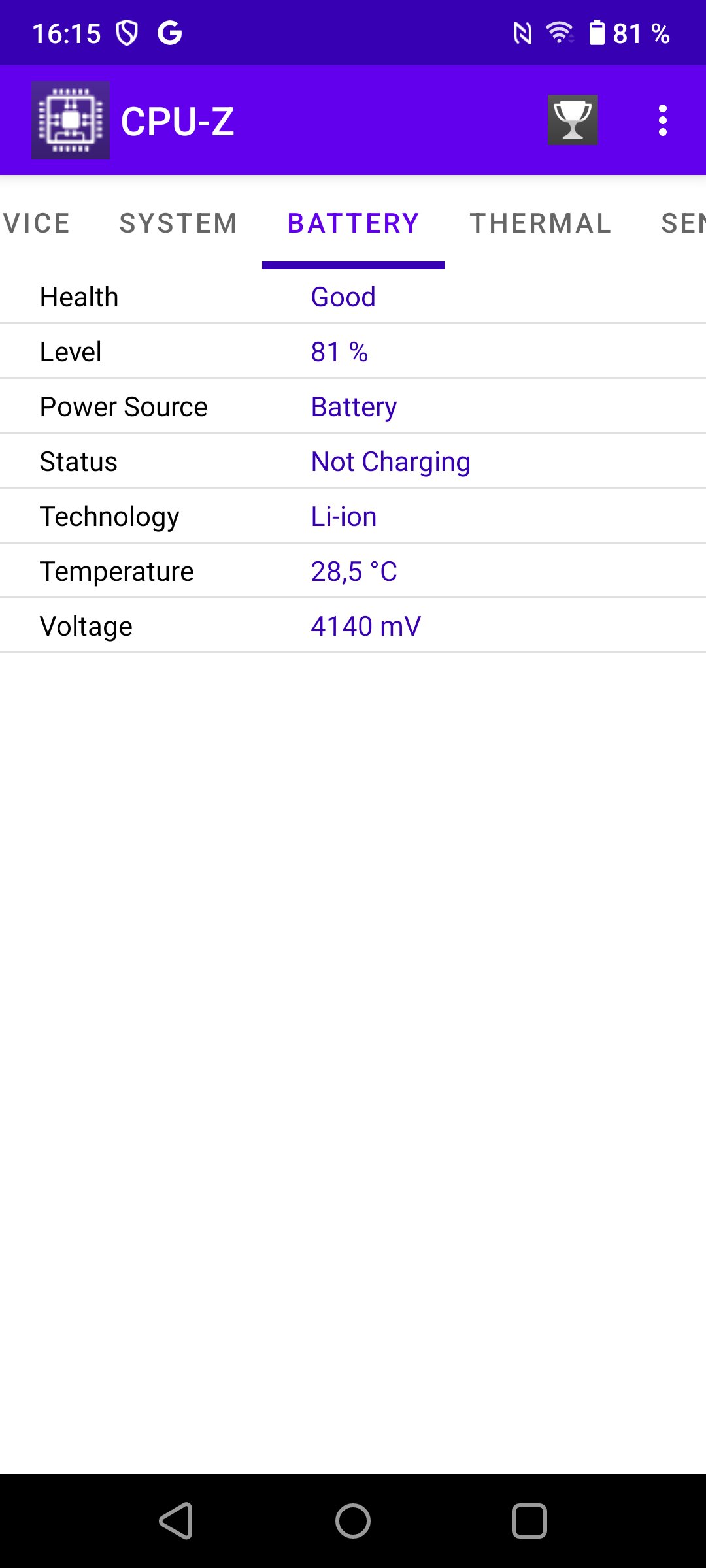Image resolution: width=706 pixels, height=1568 pixels.
Task: Open recent apps from the navigation bar
Action: (x=529, y=1521)
